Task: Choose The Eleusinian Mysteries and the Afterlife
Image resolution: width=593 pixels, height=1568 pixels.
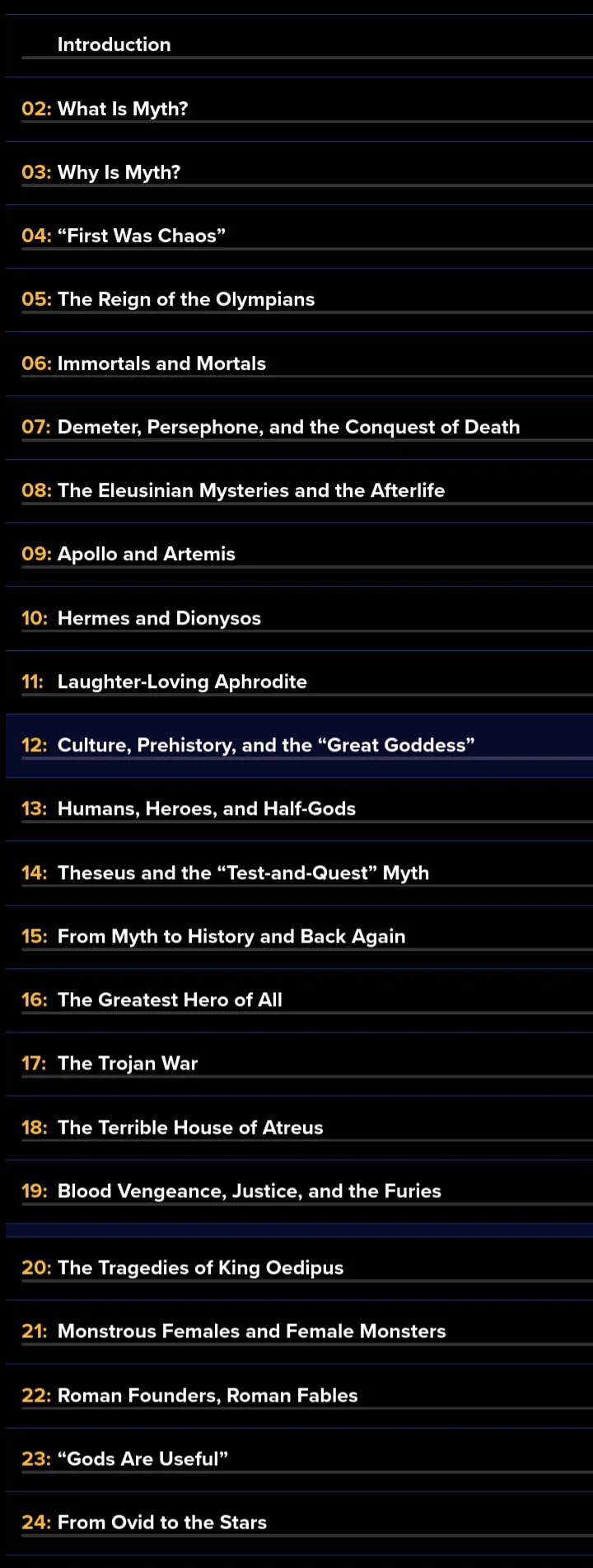Action: point(299,490)
